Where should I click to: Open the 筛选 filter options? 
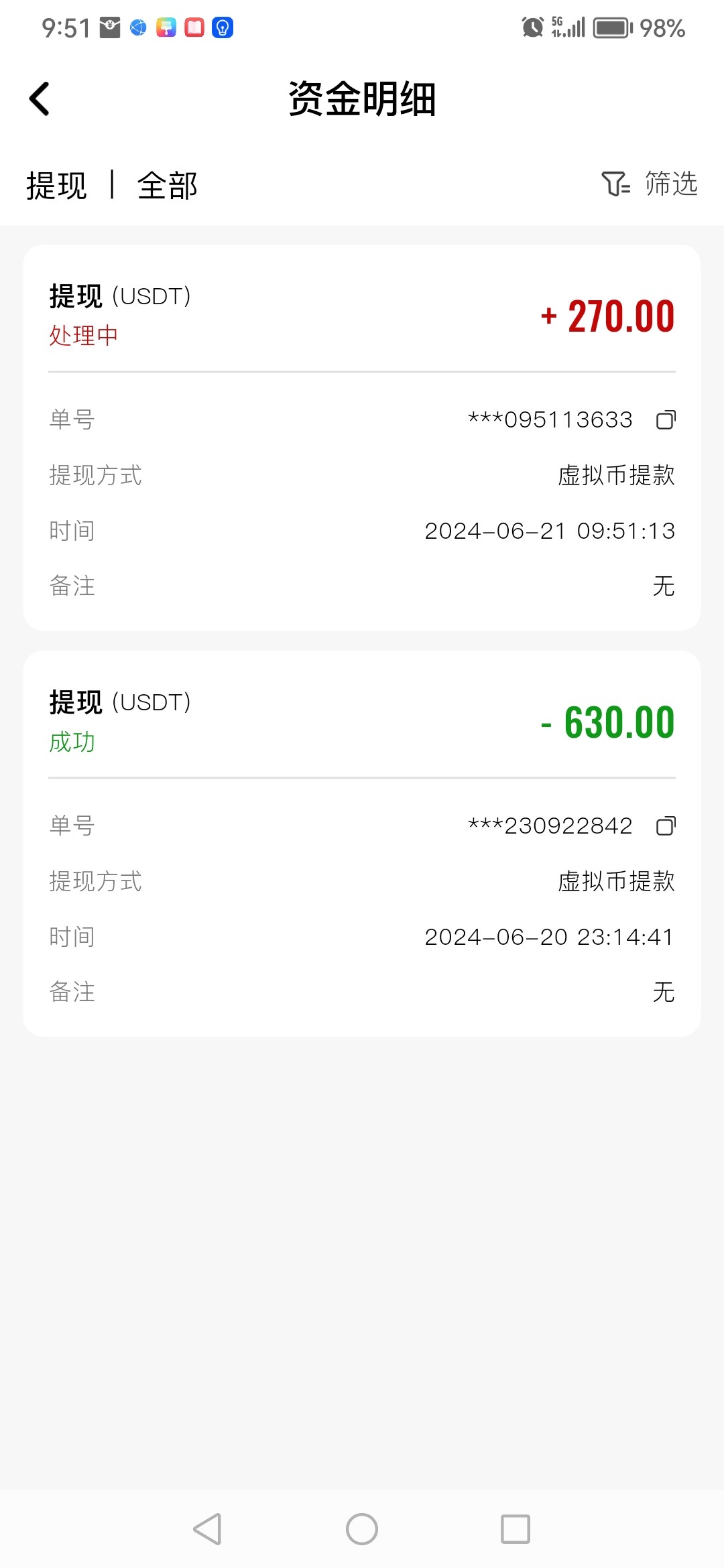[x=650, y=184]
